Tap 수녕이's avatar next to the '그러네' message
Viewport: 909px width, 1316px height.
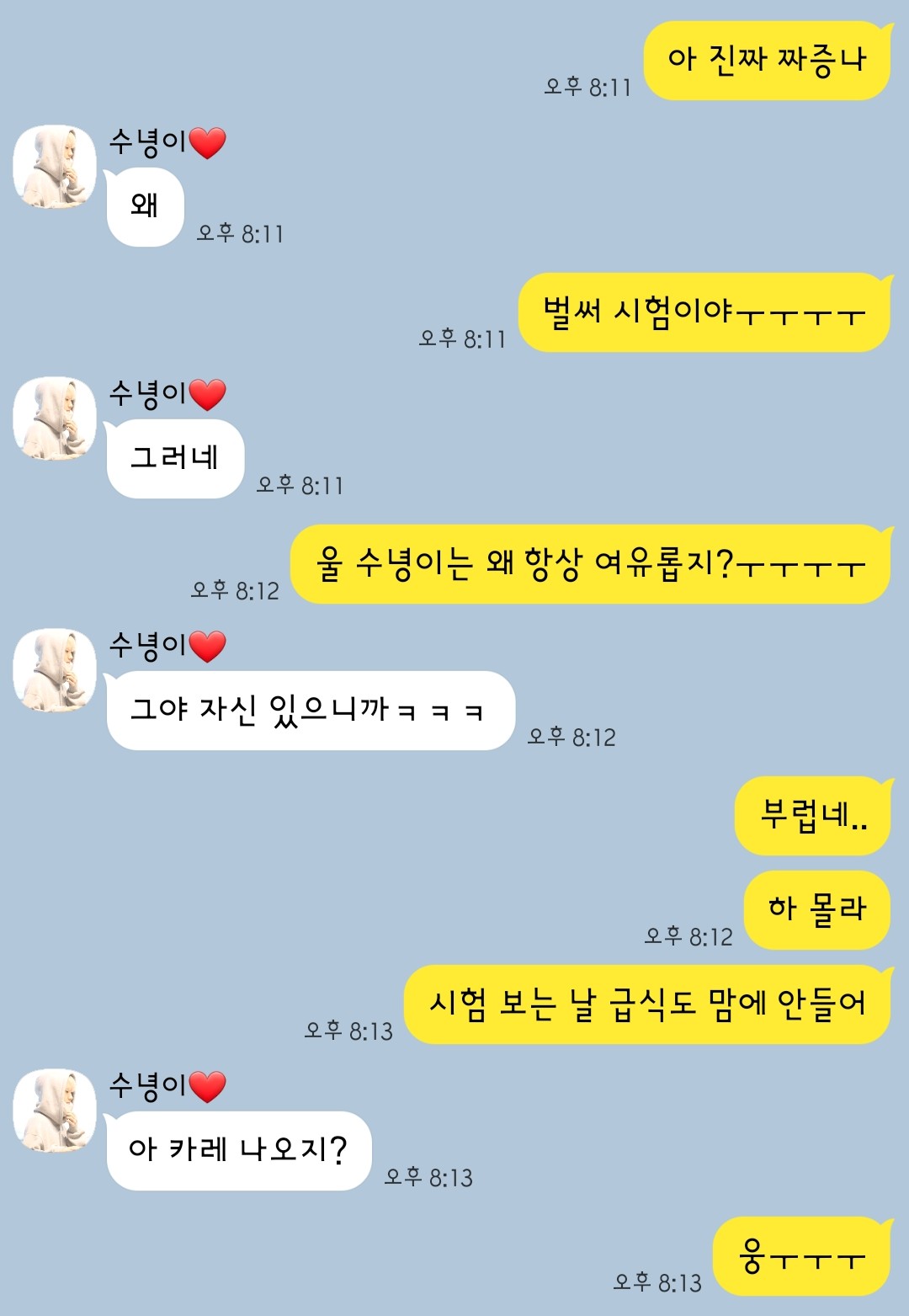pos(55,418)
